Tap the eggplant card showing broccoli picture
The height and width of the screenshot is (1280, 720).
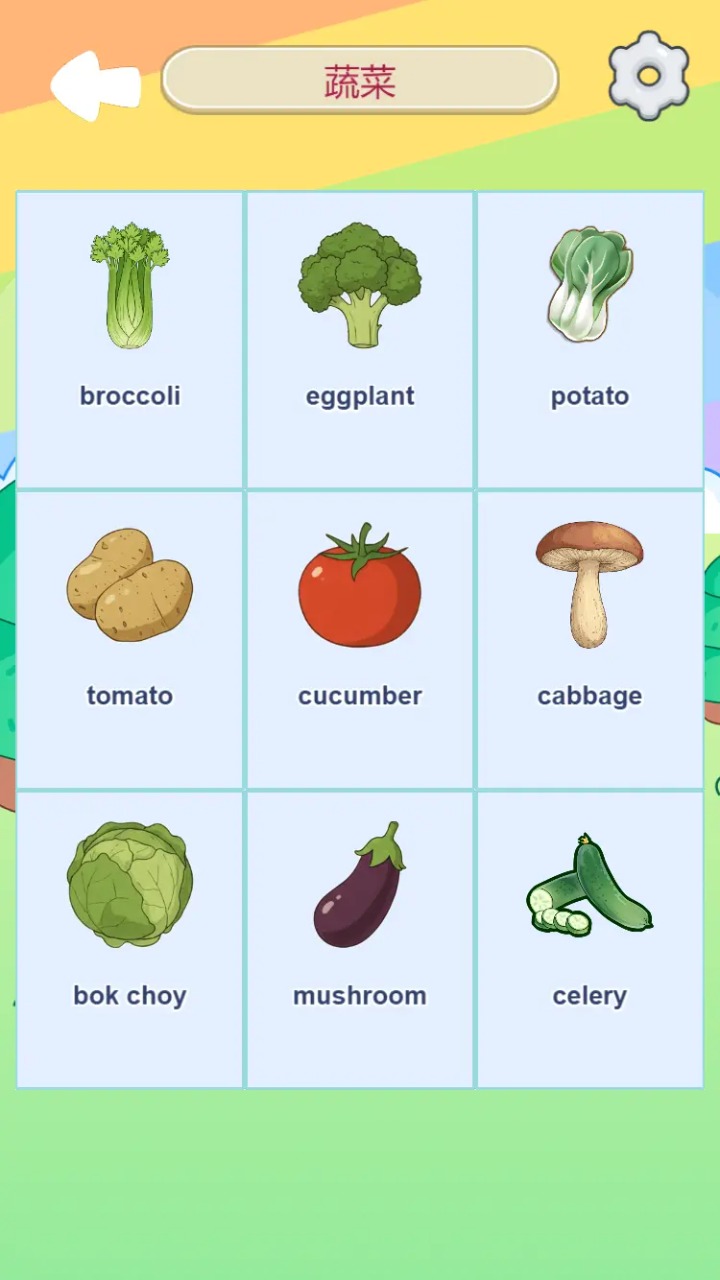[x=360, y=285]
